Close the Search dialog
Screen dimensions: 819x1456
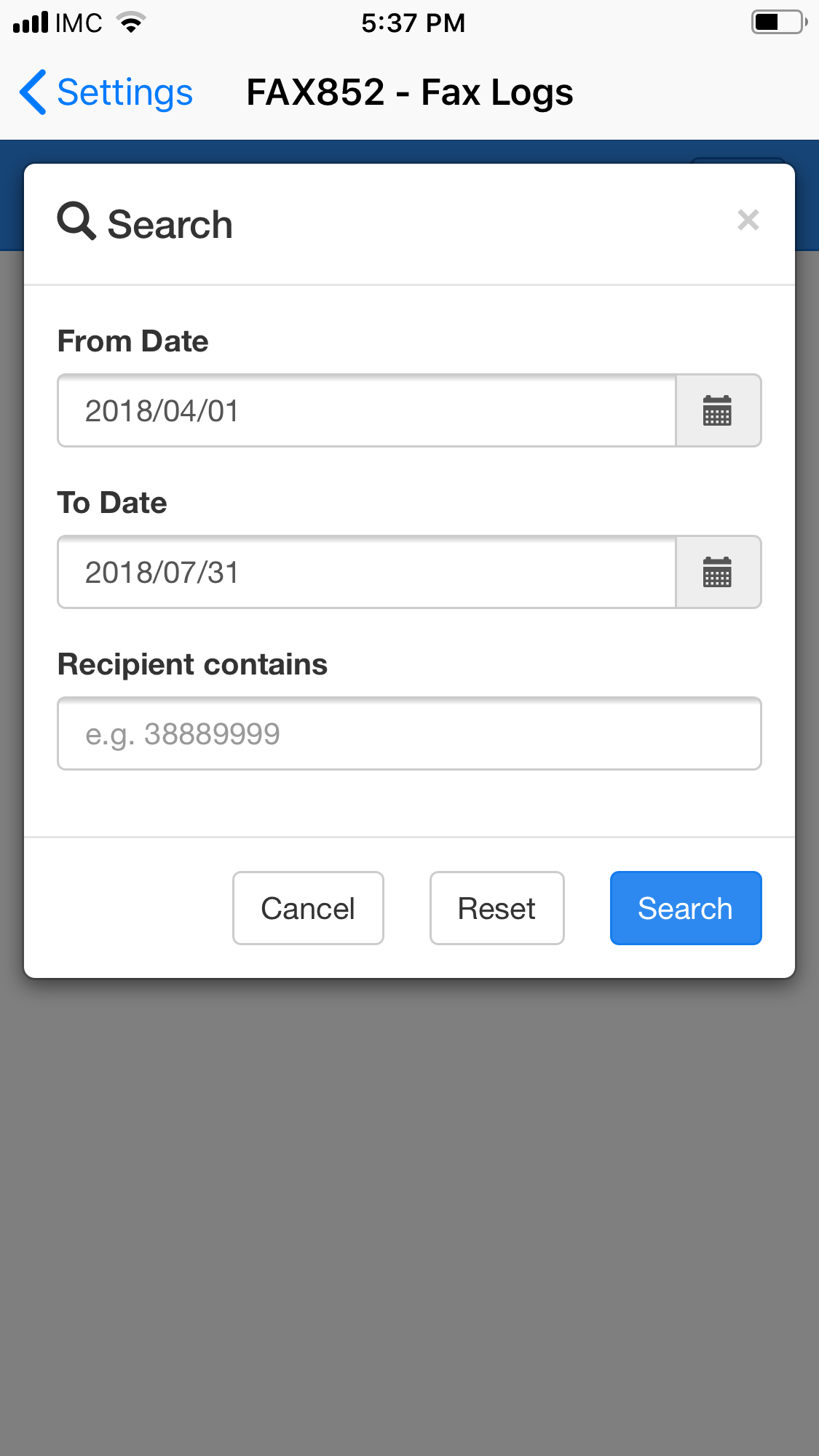click(x=748, y=220)
